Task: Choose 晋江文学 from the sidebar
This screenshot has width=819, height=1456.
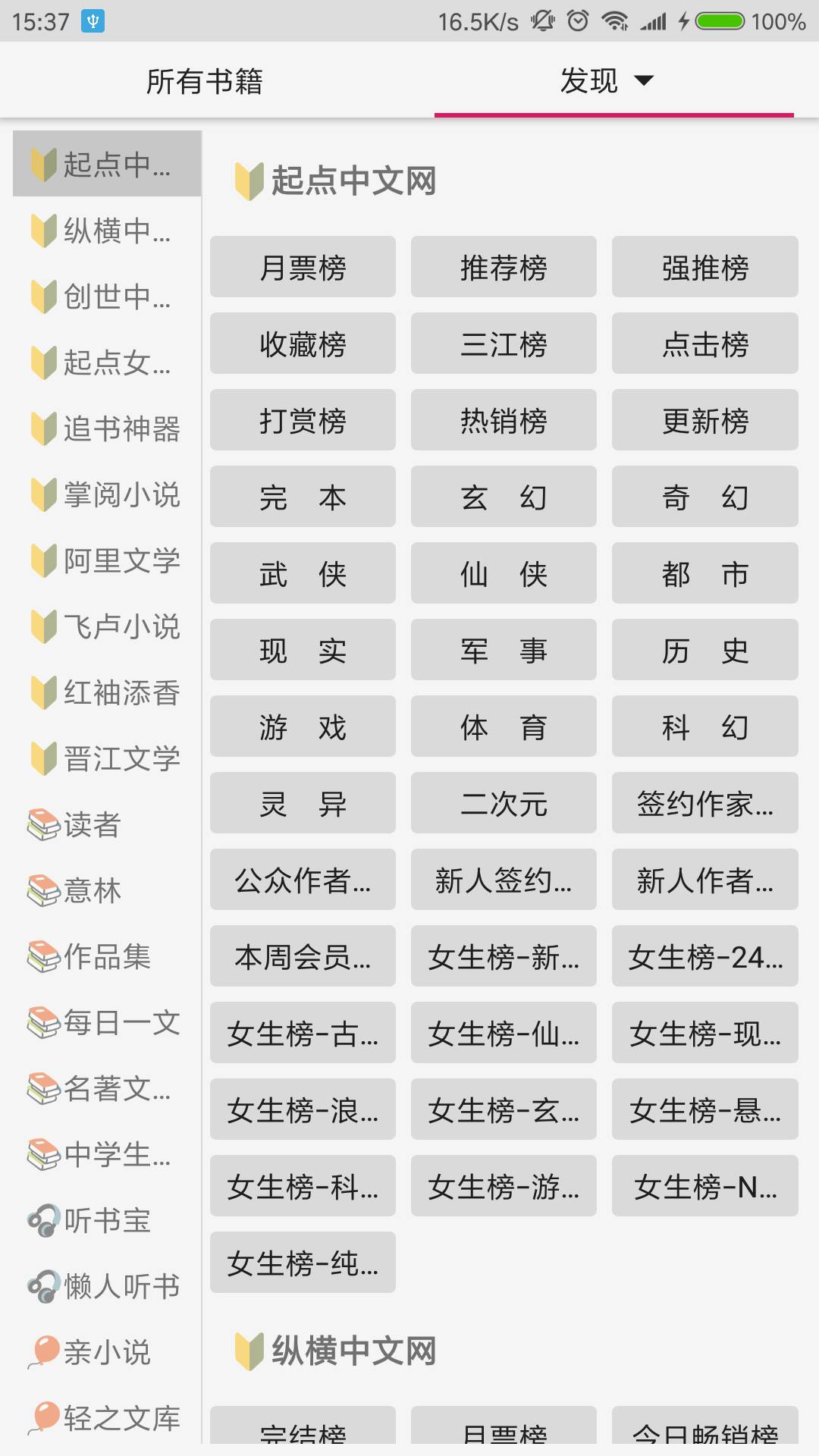Action: pyautogui.click(x=107, y=758)
